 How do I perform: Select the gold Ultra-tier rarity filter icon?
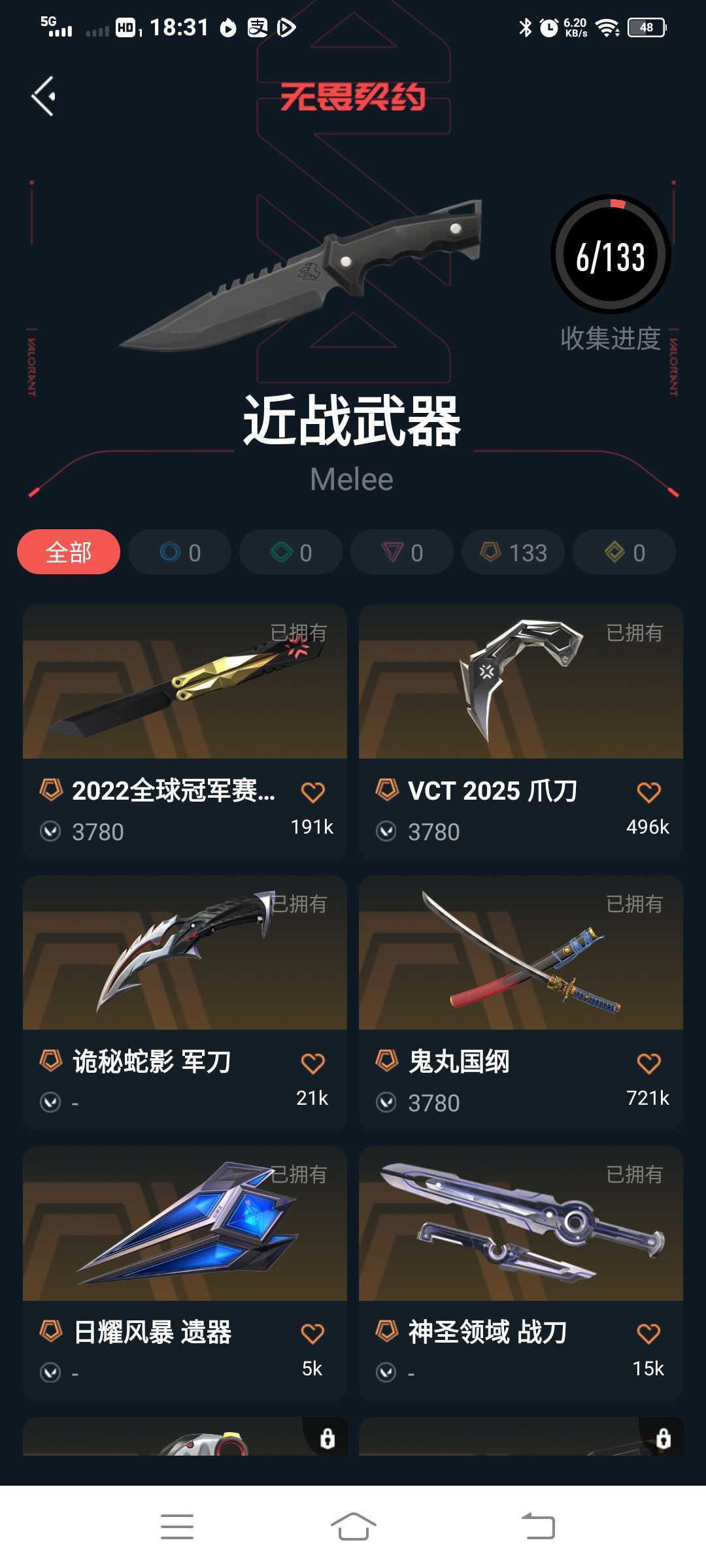tap(616, 552)
